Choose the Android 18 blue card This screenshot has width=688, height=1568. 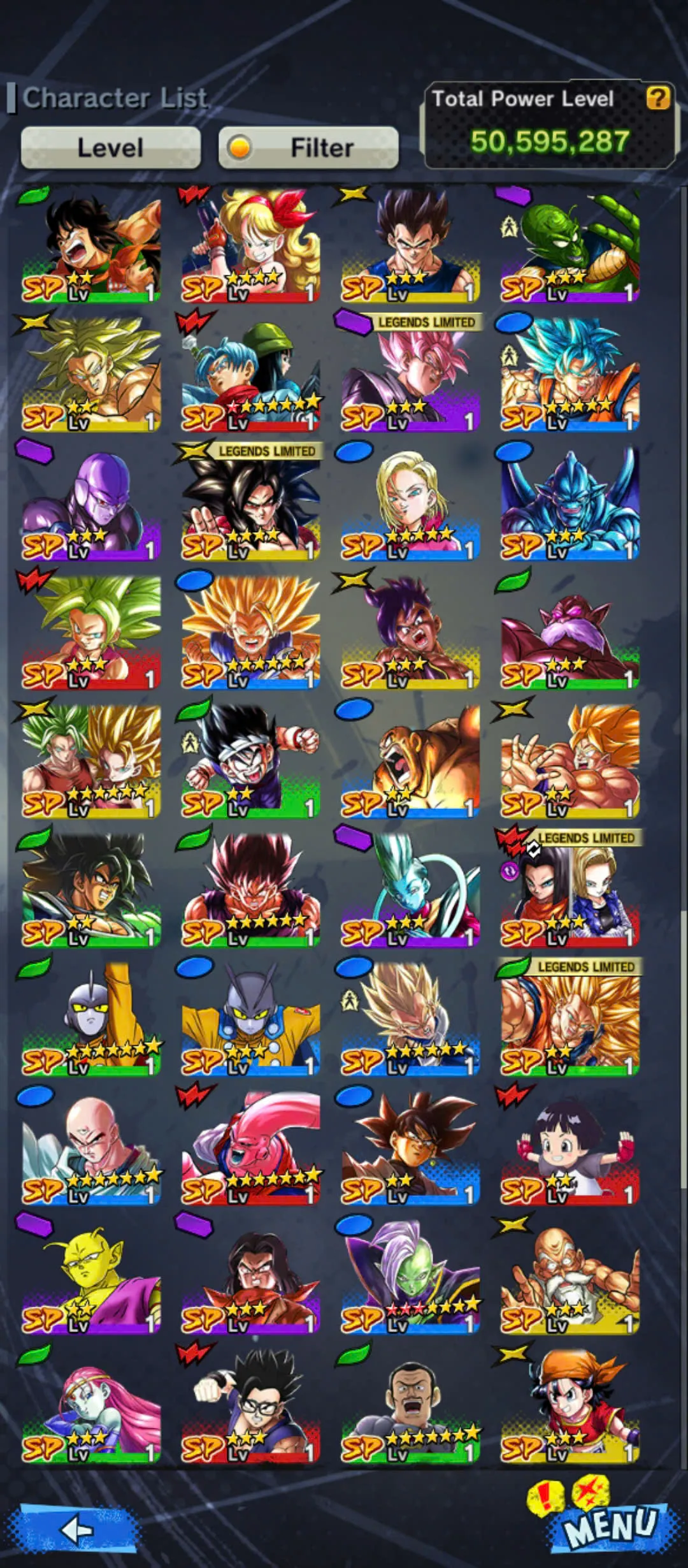410,504
